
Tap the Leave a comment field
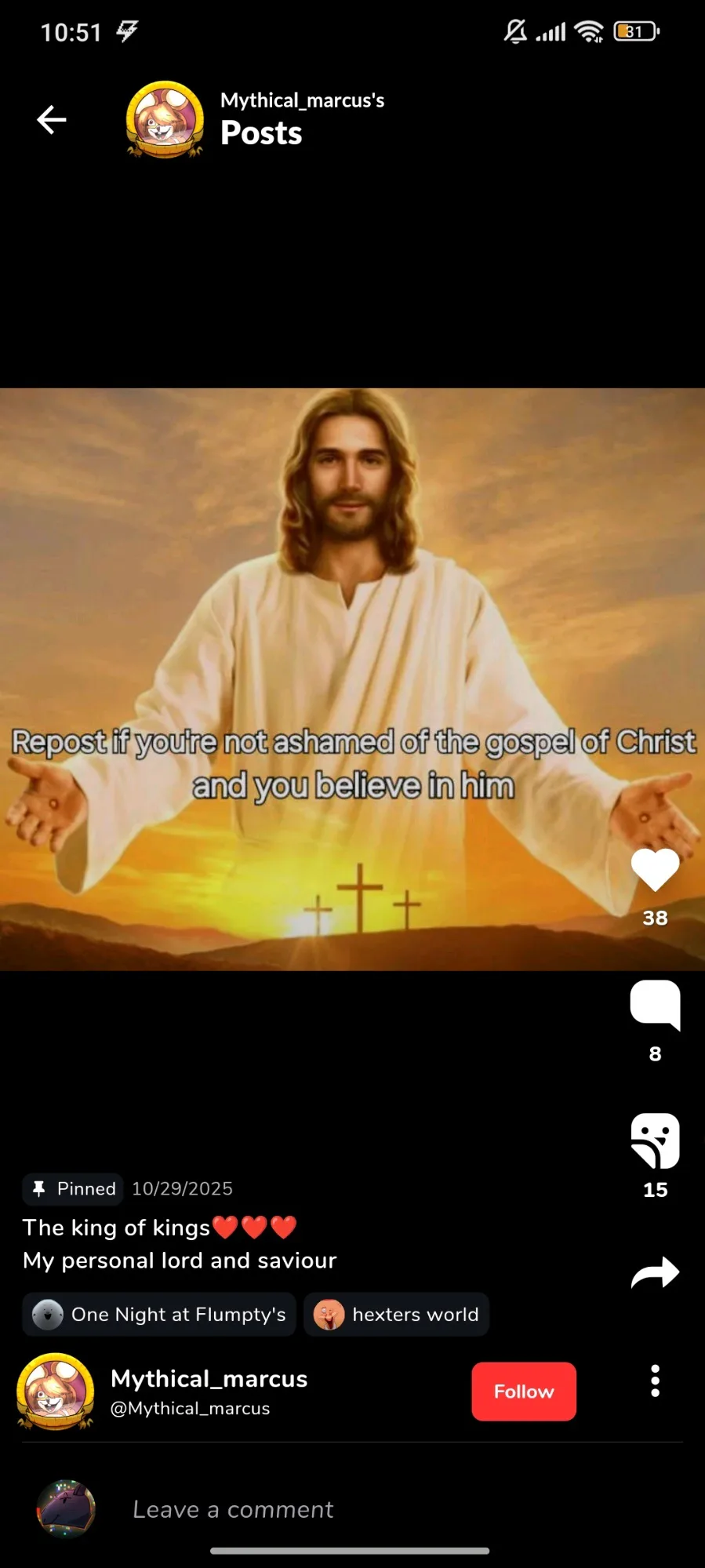[233, 1509]
